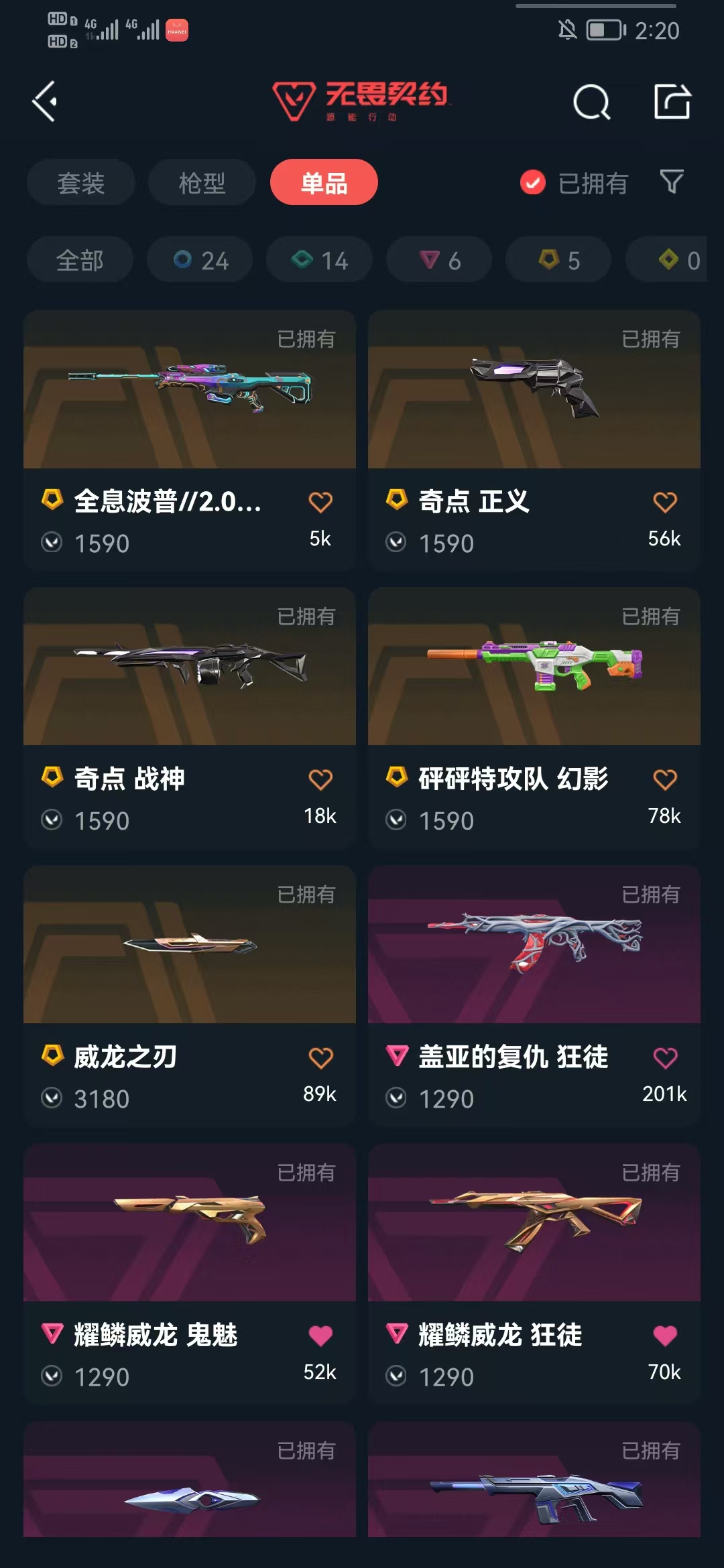The image size is (724, 1568).
Task: Filter by the pink tier with 6 items
Action: pos(439,260)
